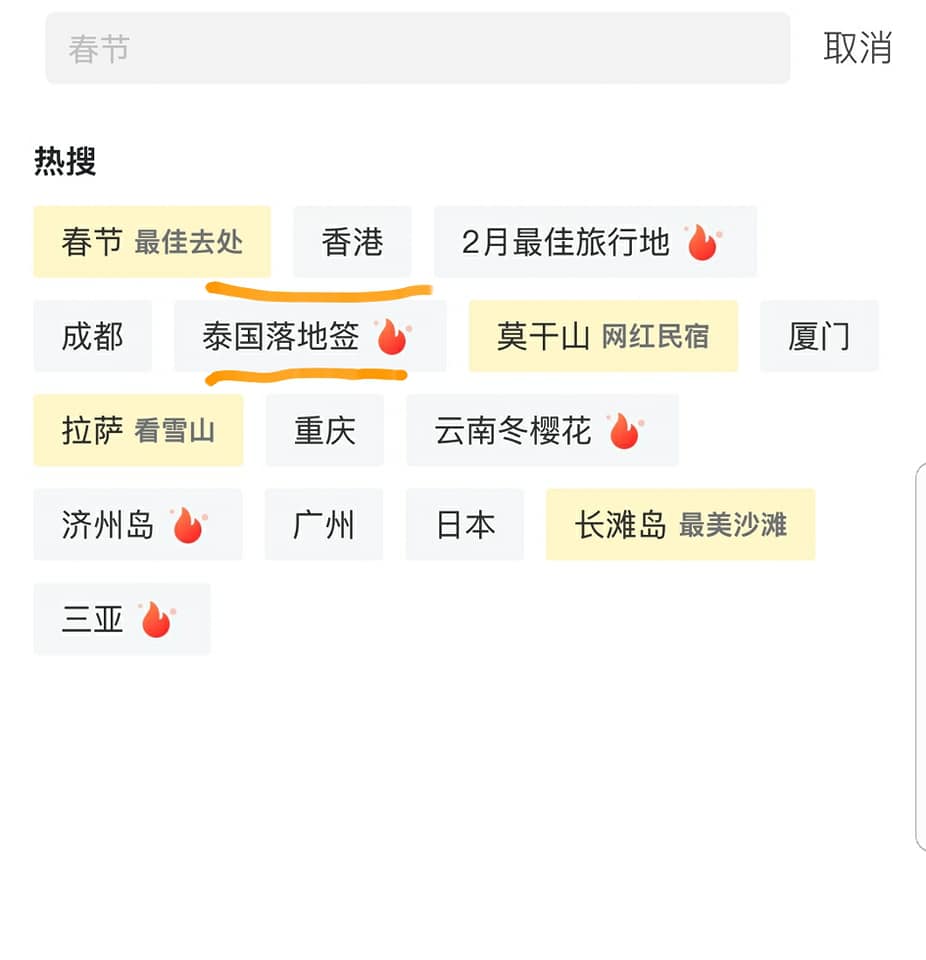Tap the 拉萨 看雪山 chip
This screenshot has width=926, height=960.
coord(138,430)
